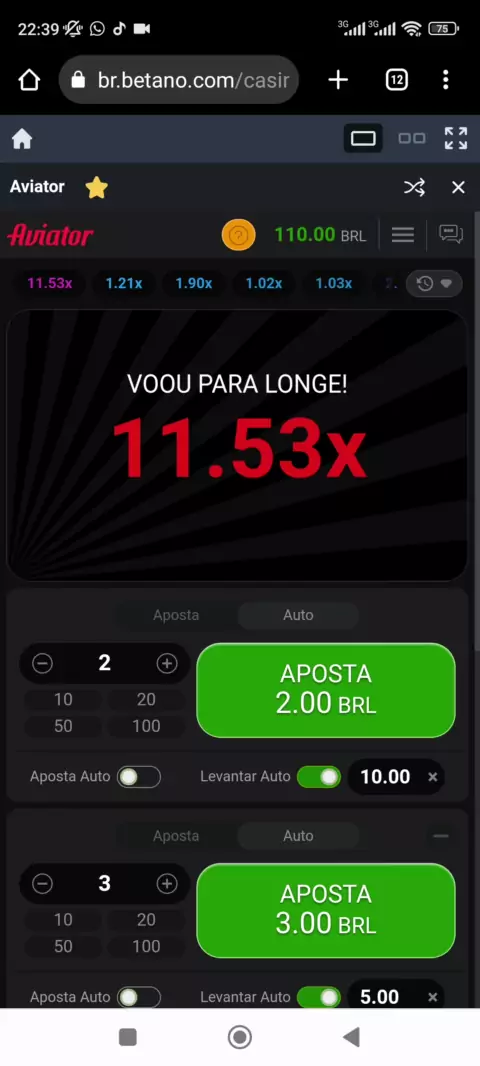Viewport: 480px width, 1066px height.
Task: Decrease the 3 BRL bet amount
Action: coord(42,883)
